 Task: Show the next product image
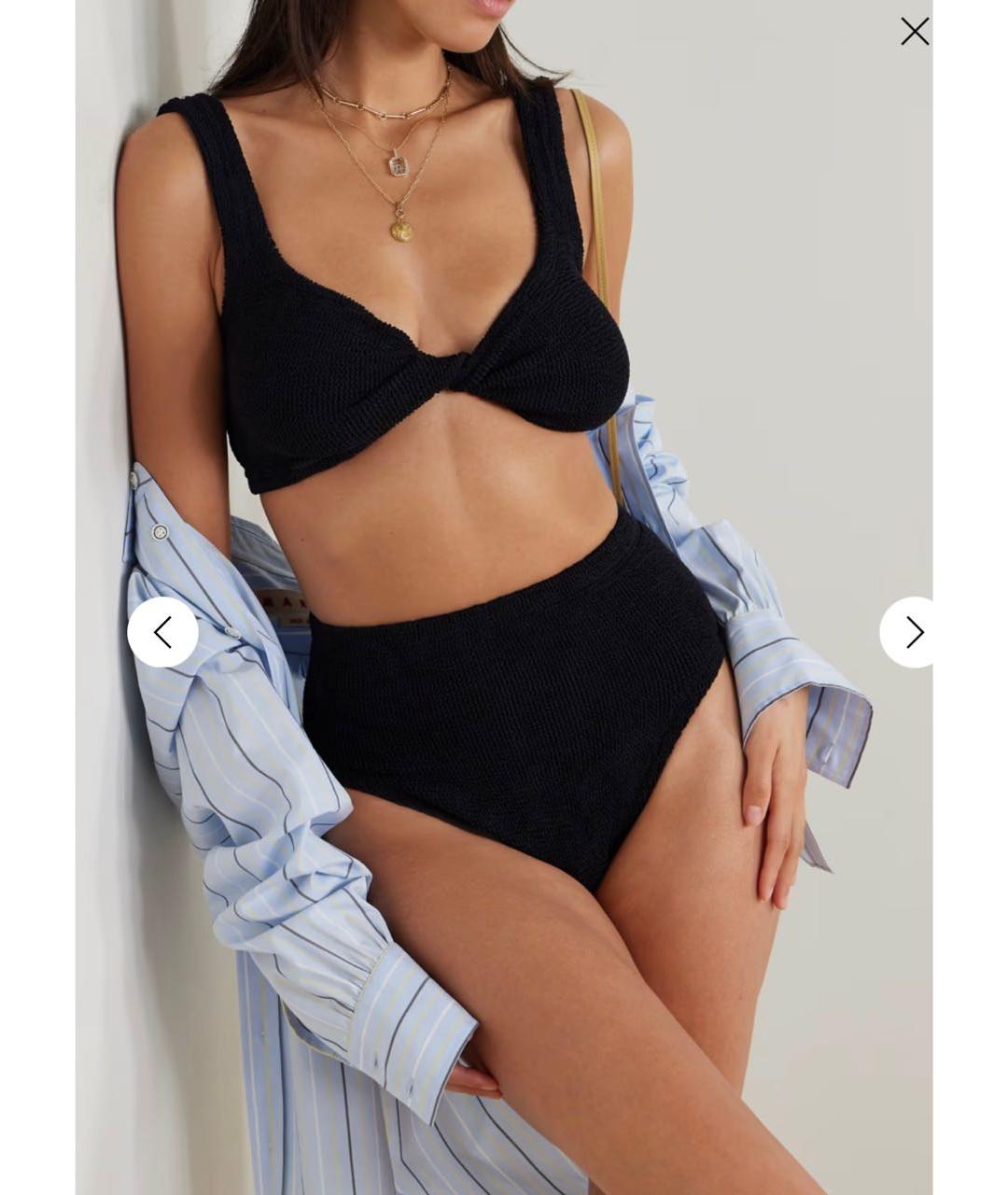[913, 632]
